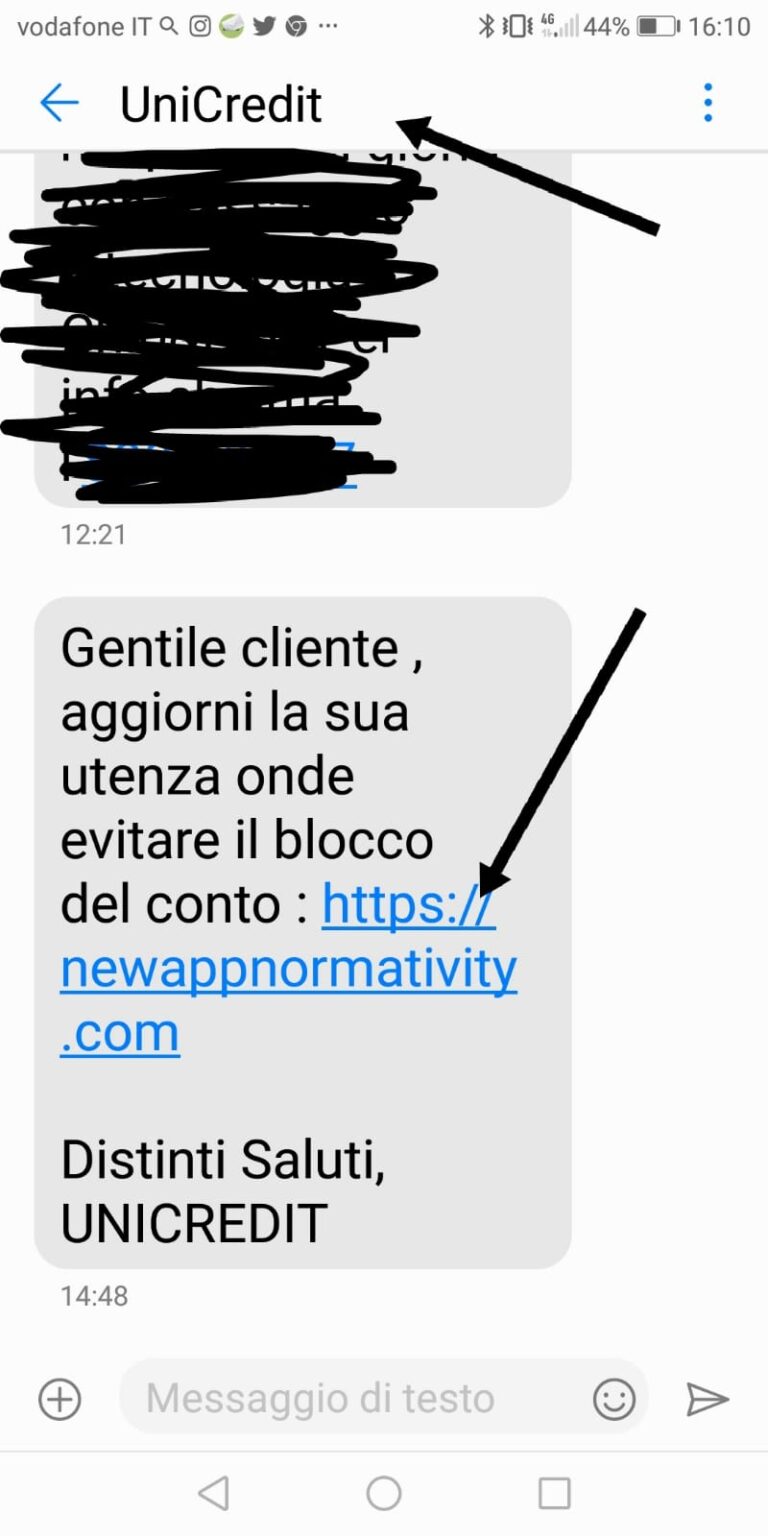Open the emoji picker

pyautogui.click(x=614, y=1398)
